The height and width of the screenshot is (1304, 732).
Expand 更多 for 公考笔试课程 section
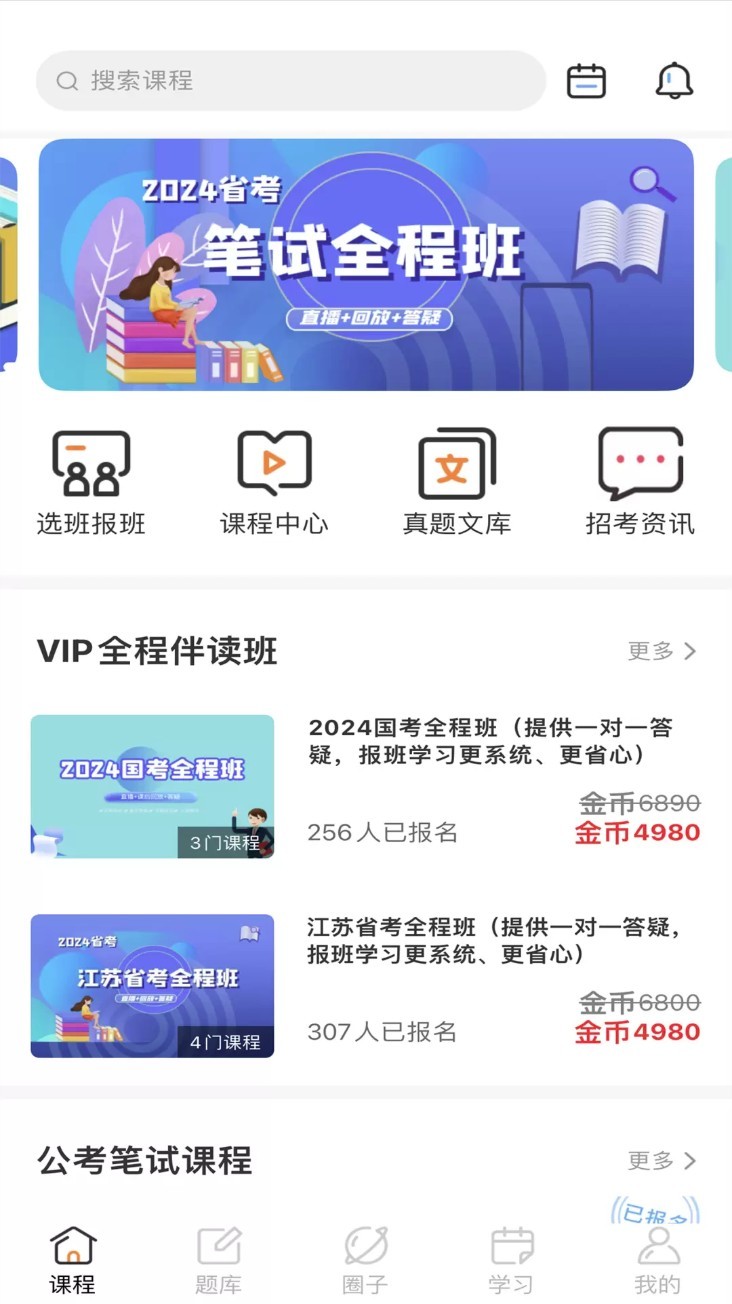pyautogui.click(x=660, y=1160)
